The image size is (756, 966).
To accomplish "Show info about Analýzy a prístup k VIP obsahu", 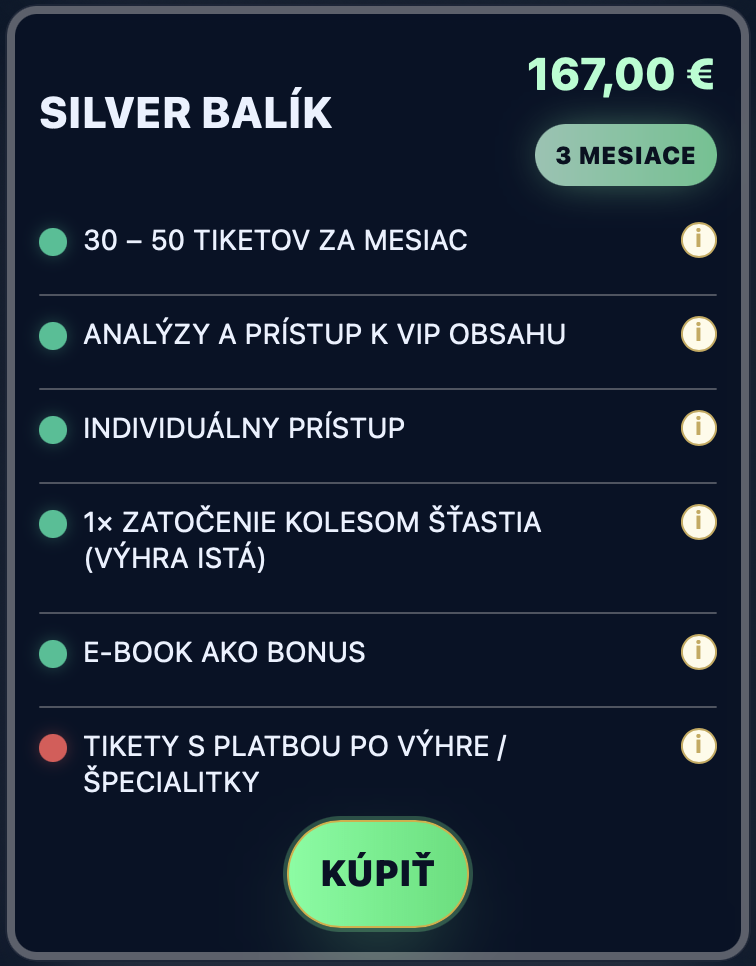I will click(x=698, y=334).
